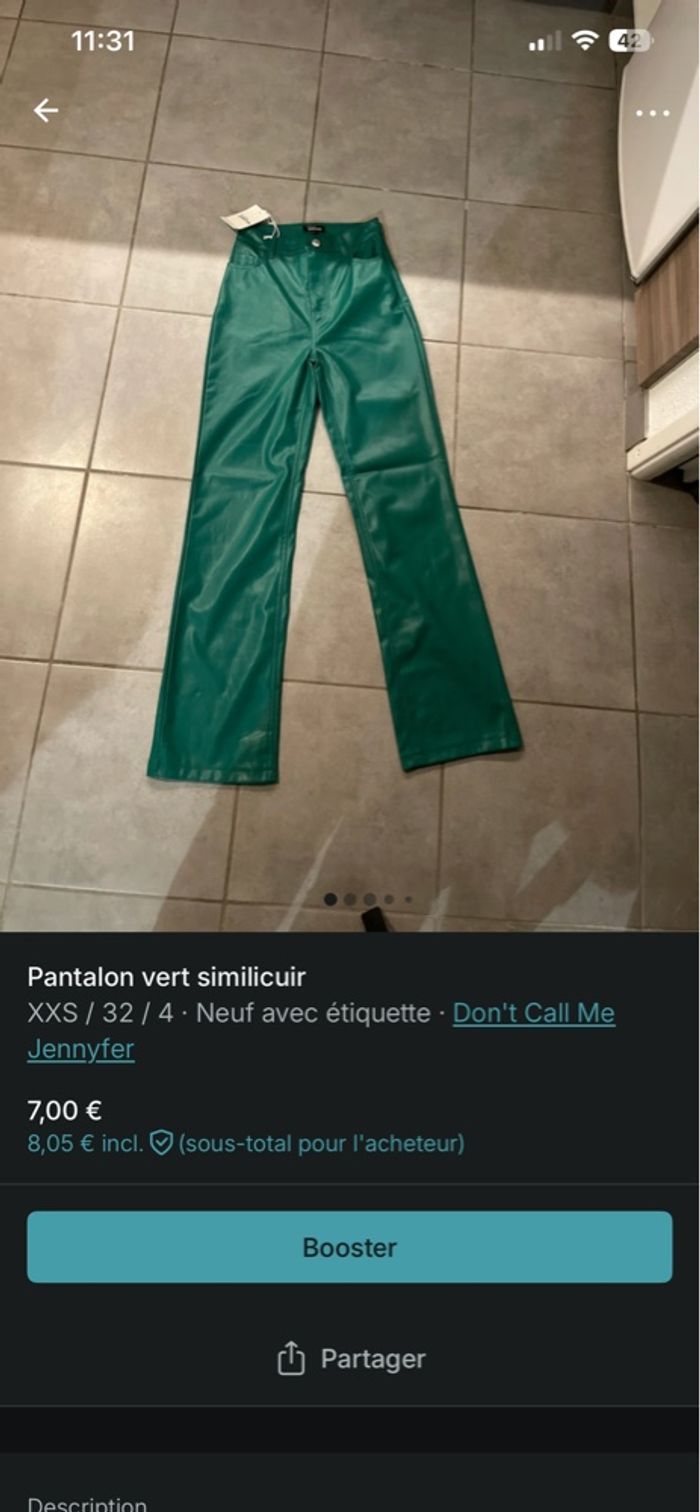Go back using the arrow icon
The image size is (700, 1512).
pyautogui.click(x=46, y=110)
